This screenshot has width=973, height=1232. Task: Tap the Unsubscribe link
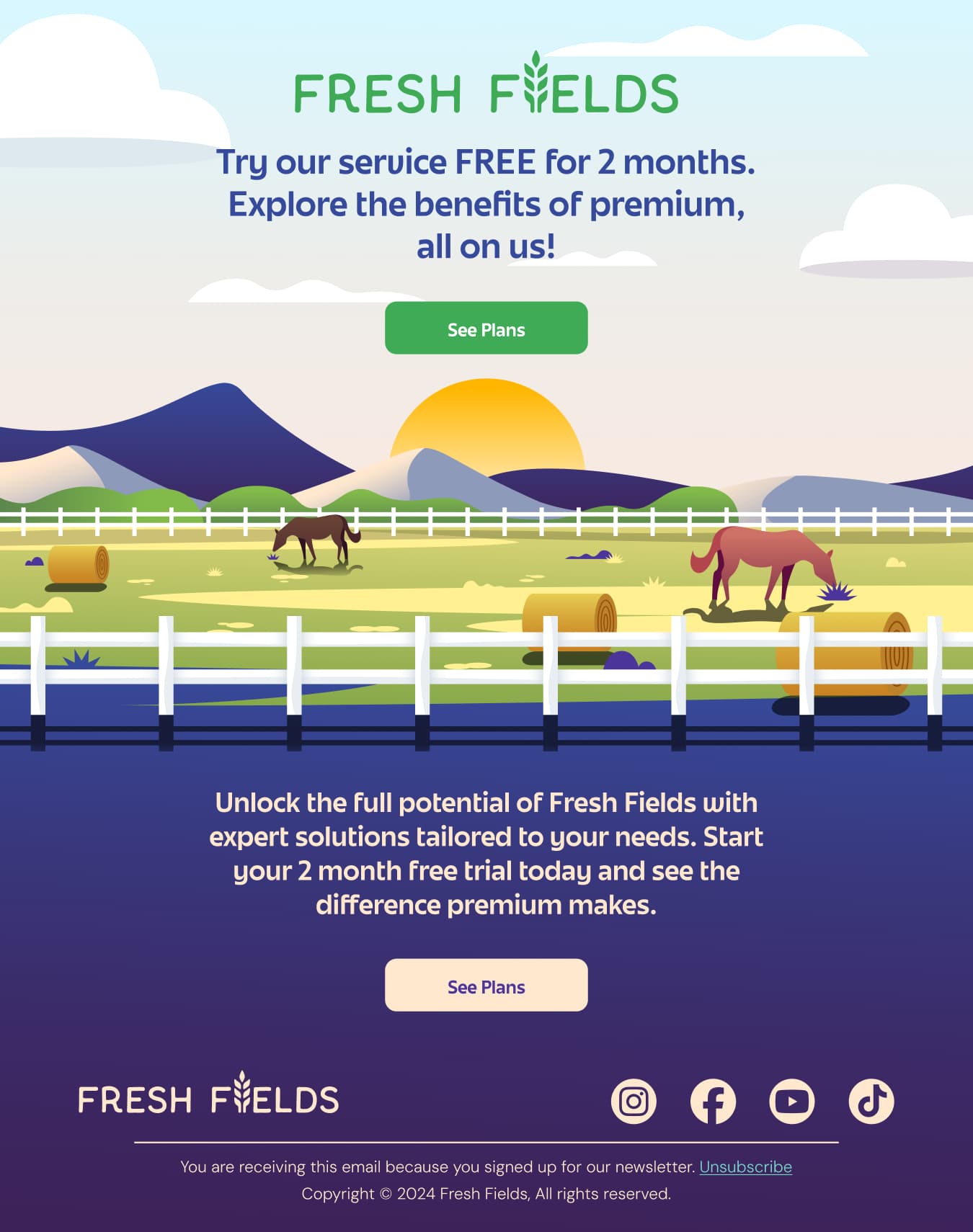pyautogui.click(x=745, y=1166)
